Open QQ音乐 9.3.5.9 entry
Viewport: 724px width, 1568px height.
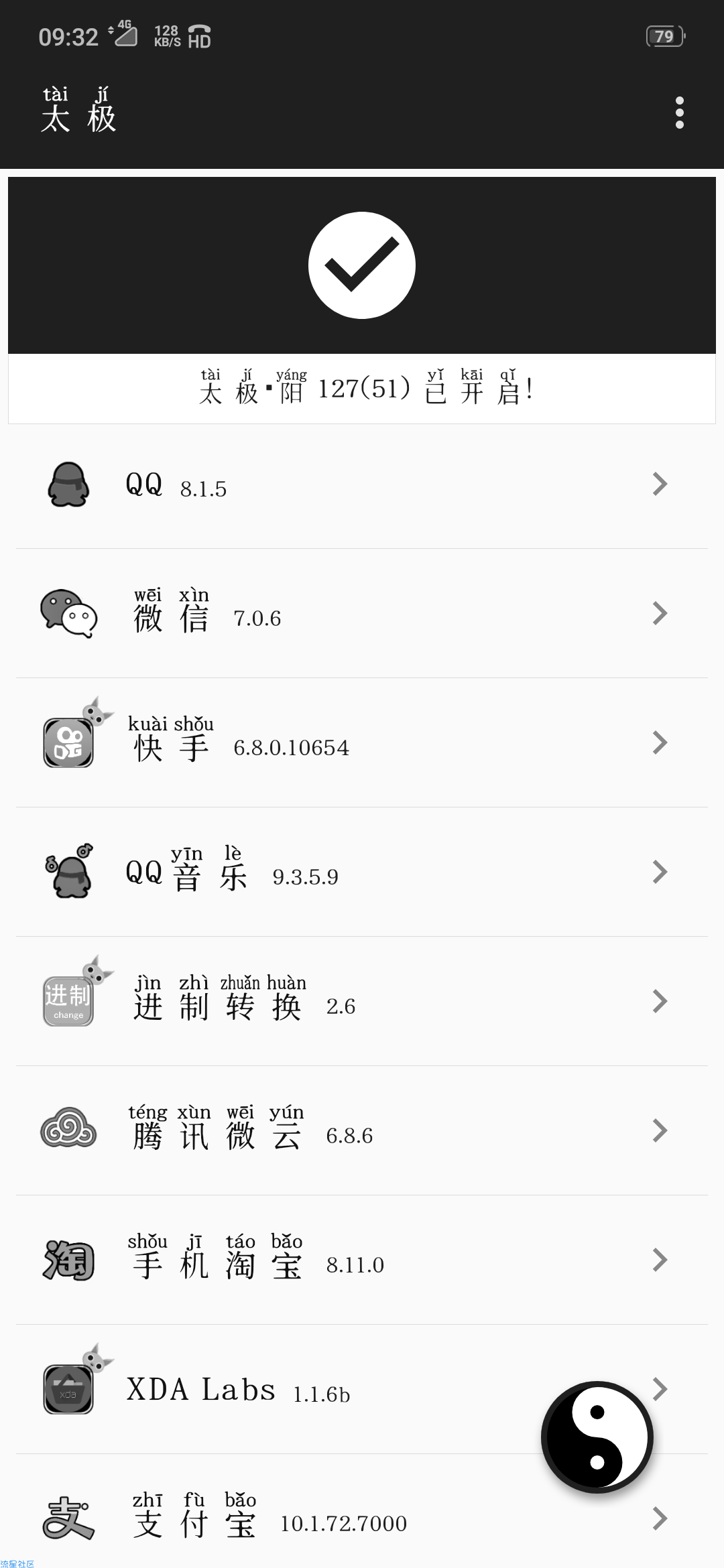pyautogui.click(x=362, y=872)
